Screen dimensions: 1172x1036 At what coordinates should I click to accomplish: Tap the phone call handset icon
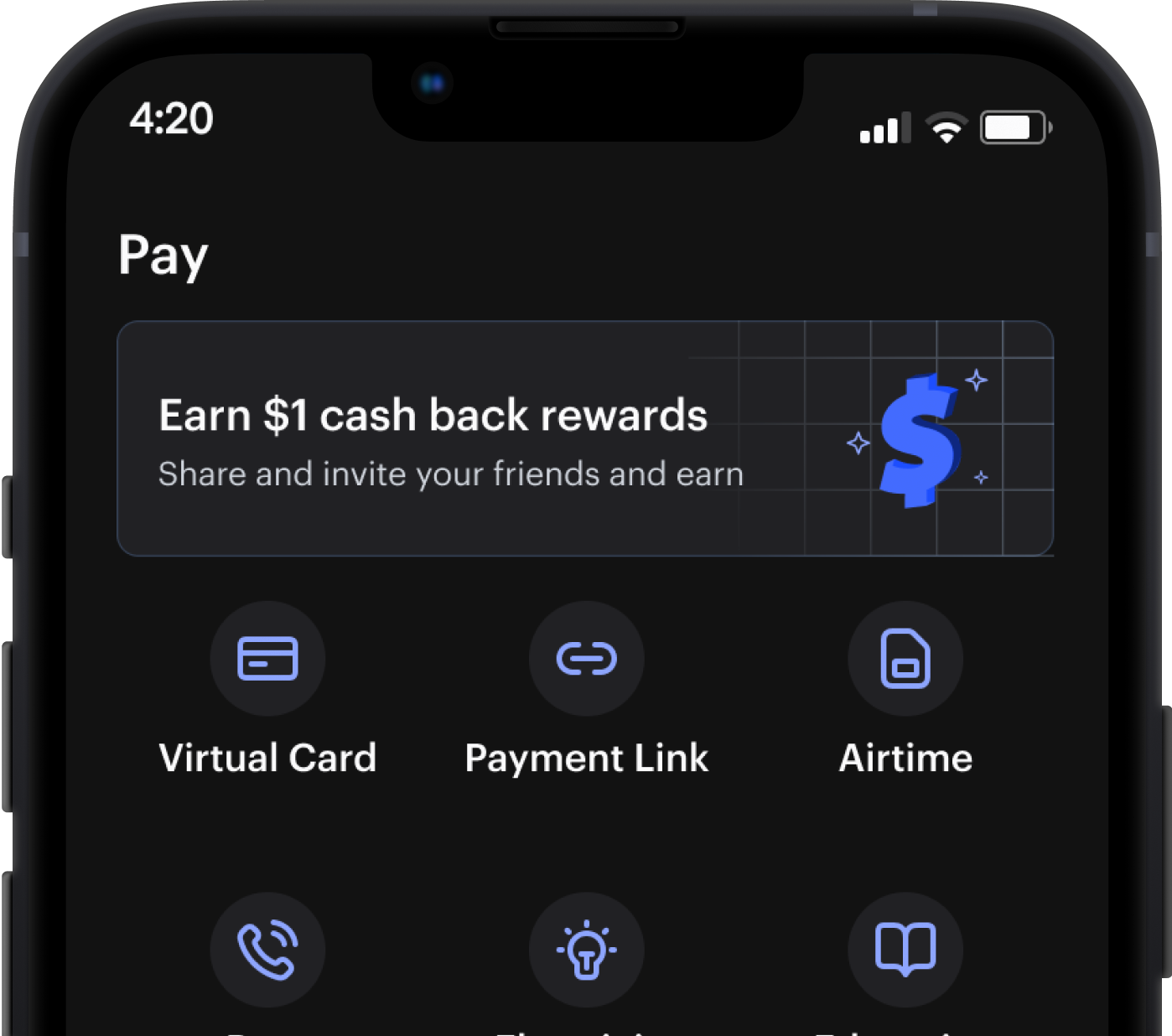click(x=267, y=950)
